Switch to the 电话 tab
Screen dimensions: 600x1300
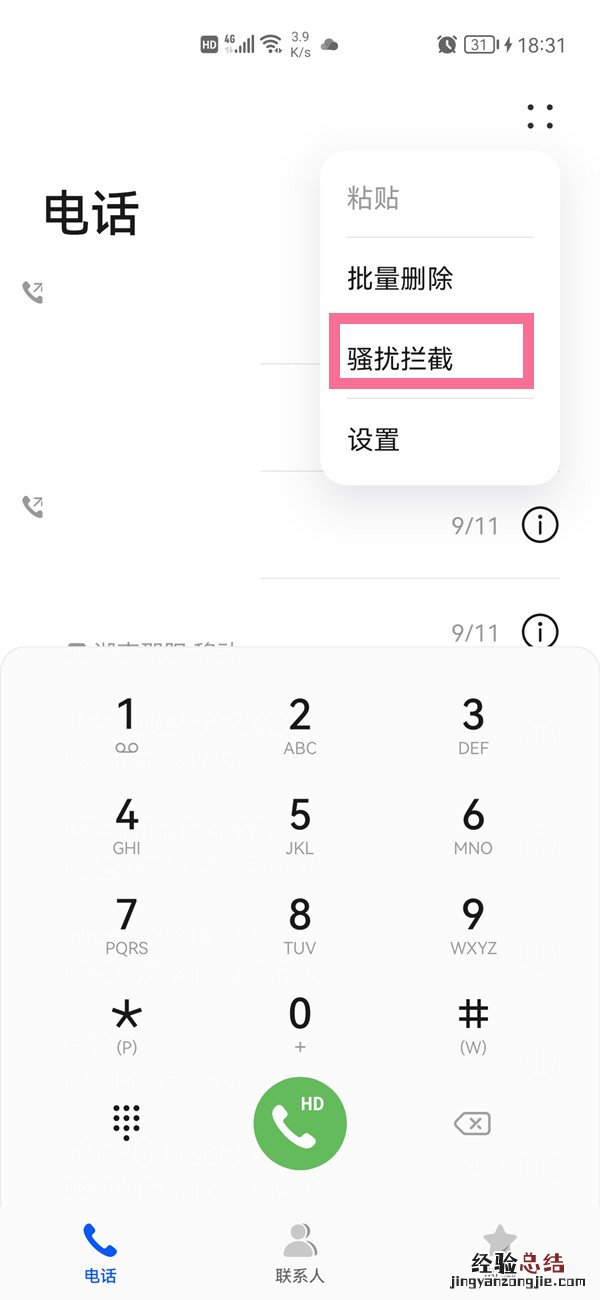(100, 1250)
